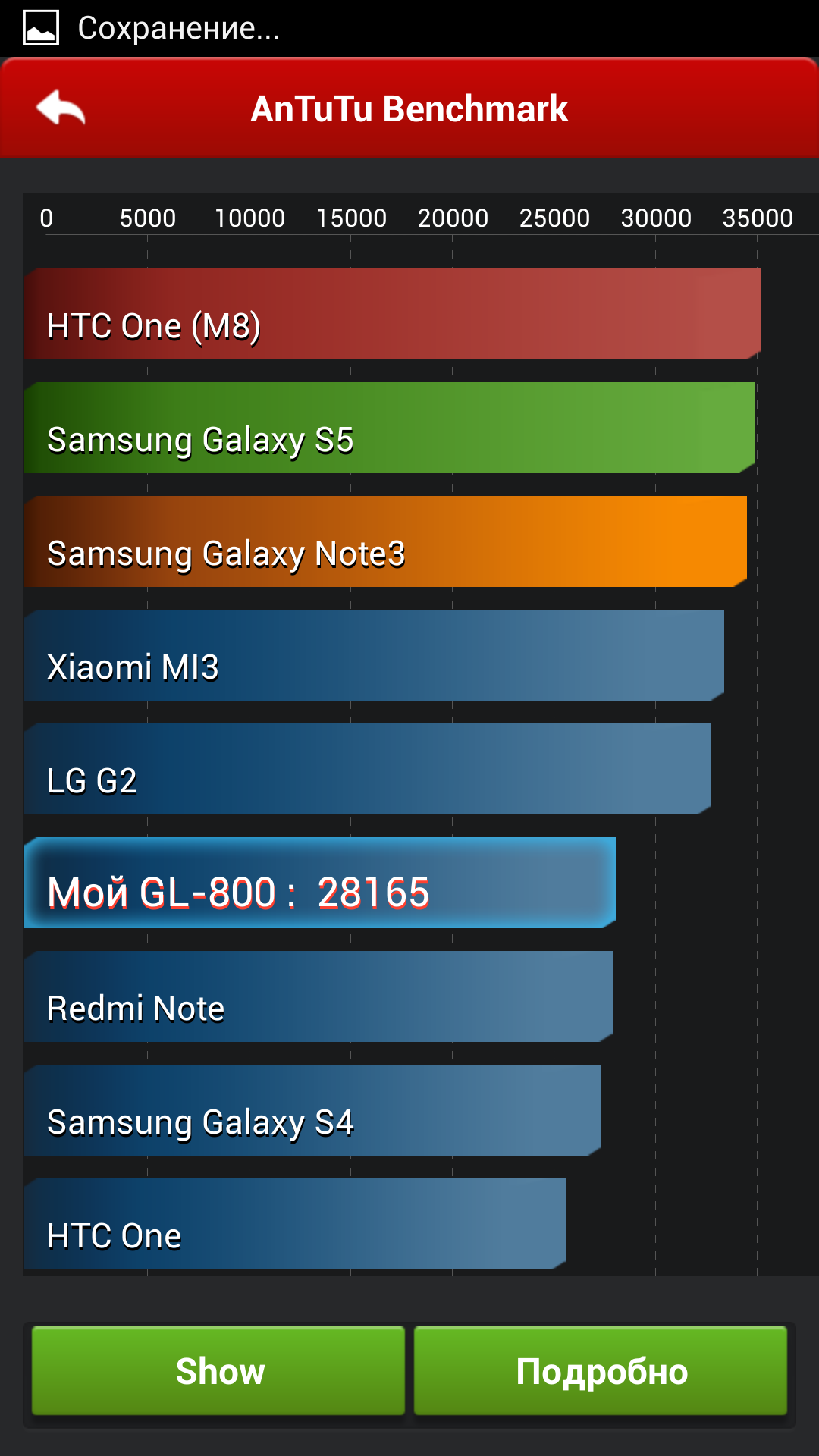The width and height of the screenshot is (819, 1456).
Task: Open details with the Подробно button
Action: (601, 1370)
